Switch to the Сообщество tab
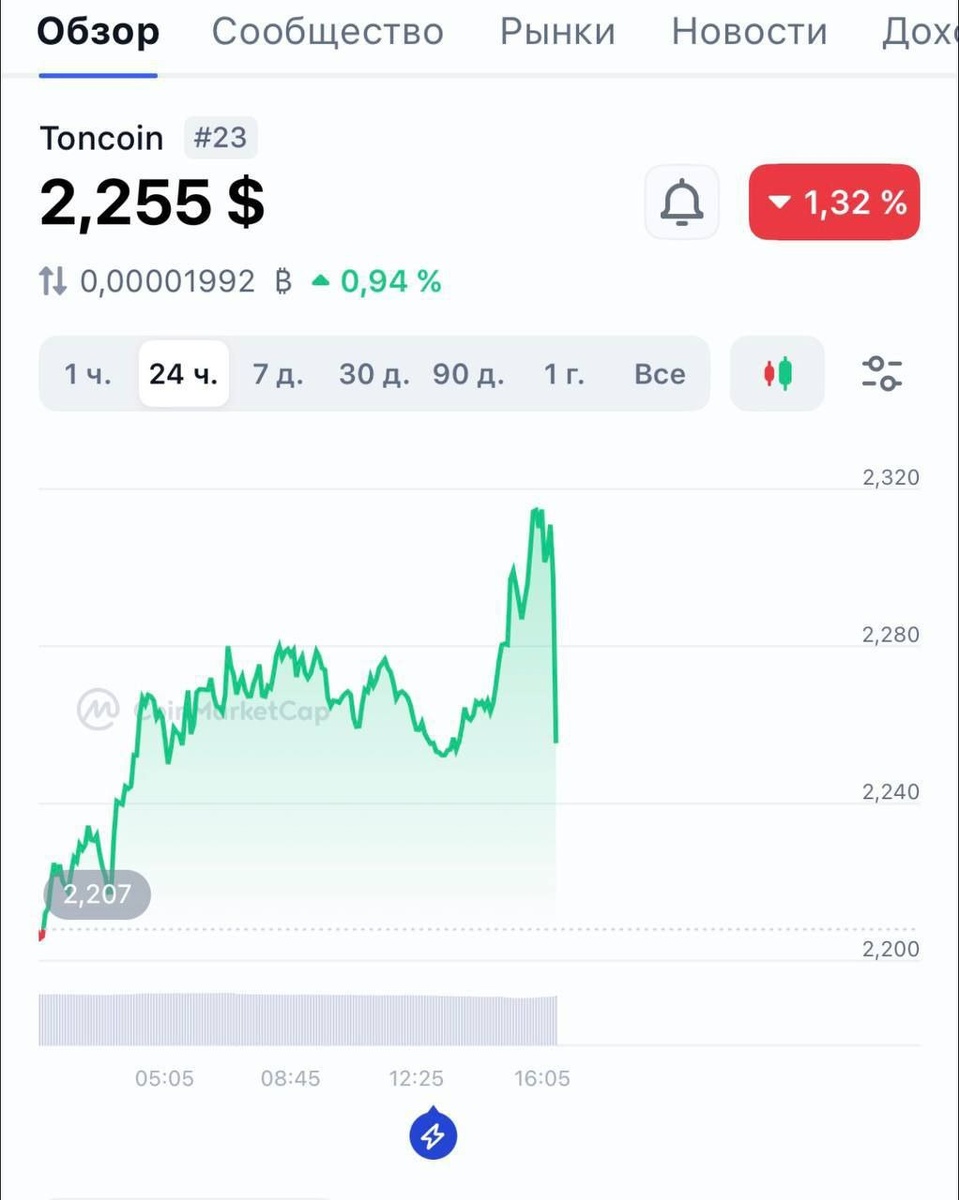This screenshot has height=1200, width=959. [x=327, y=32]
